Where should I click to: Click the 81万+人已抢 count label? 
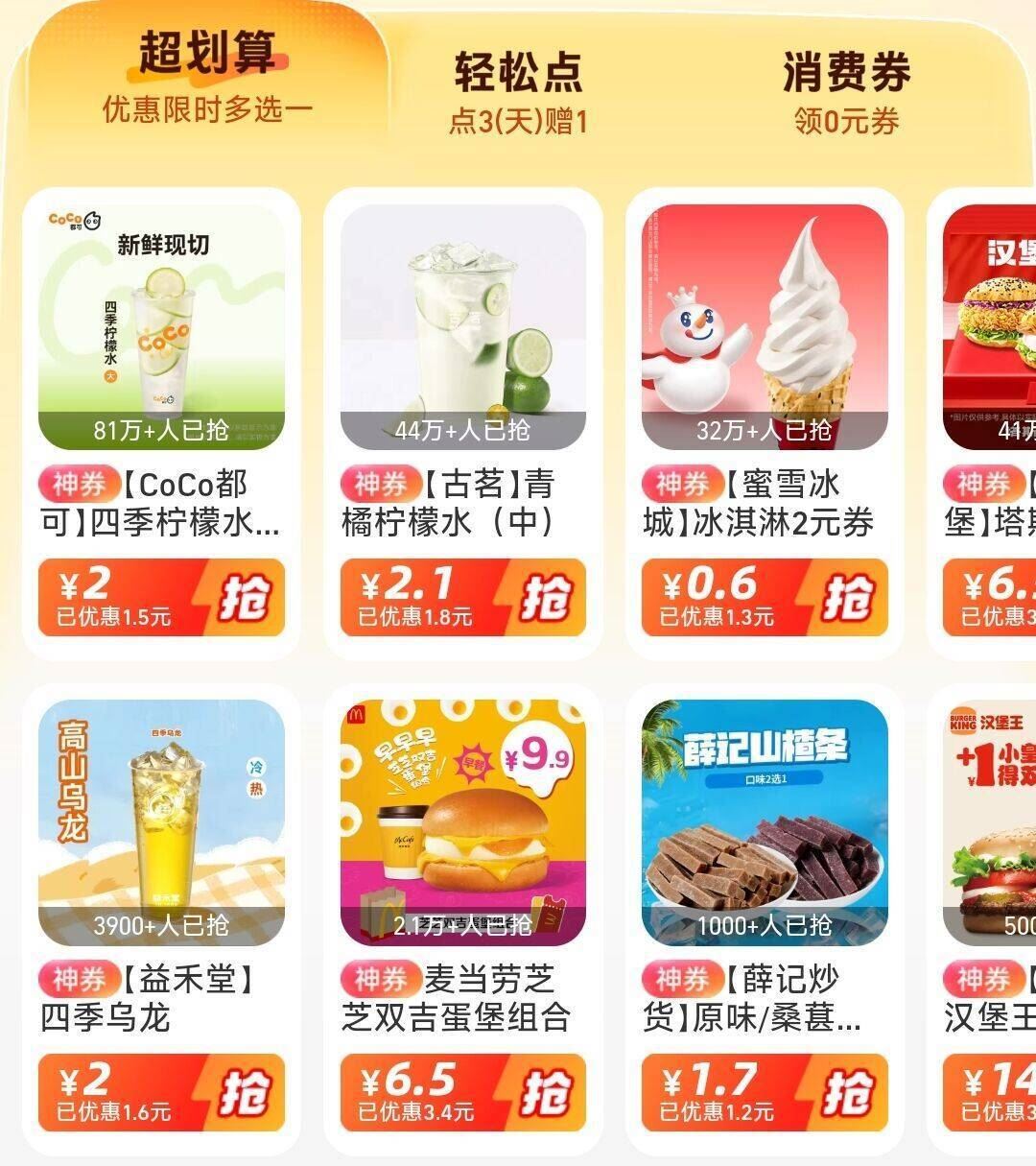[159, 431]
